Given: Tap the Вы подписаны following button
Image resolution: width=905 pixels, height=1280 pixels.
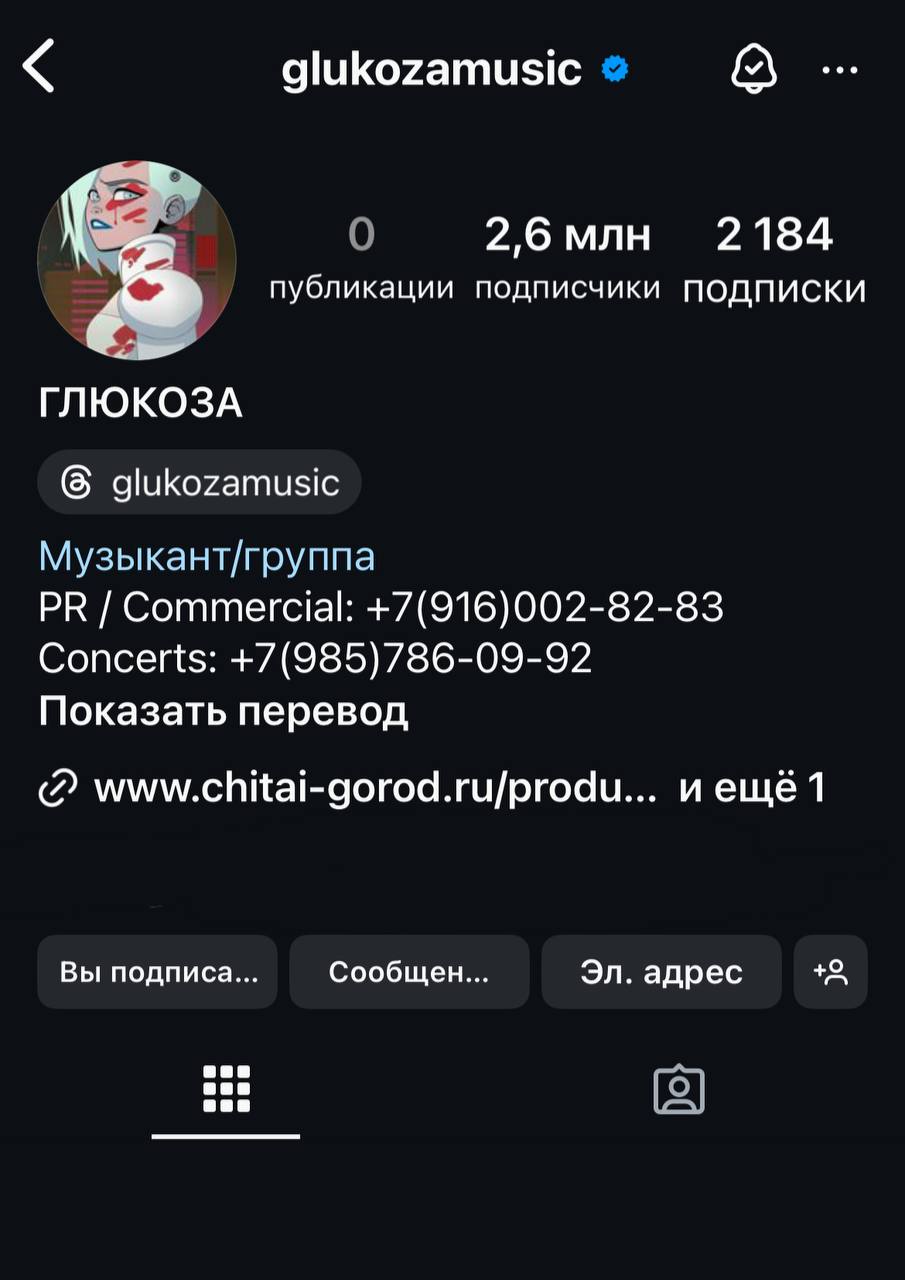Looking at the screenshot, I should point(158,972).
